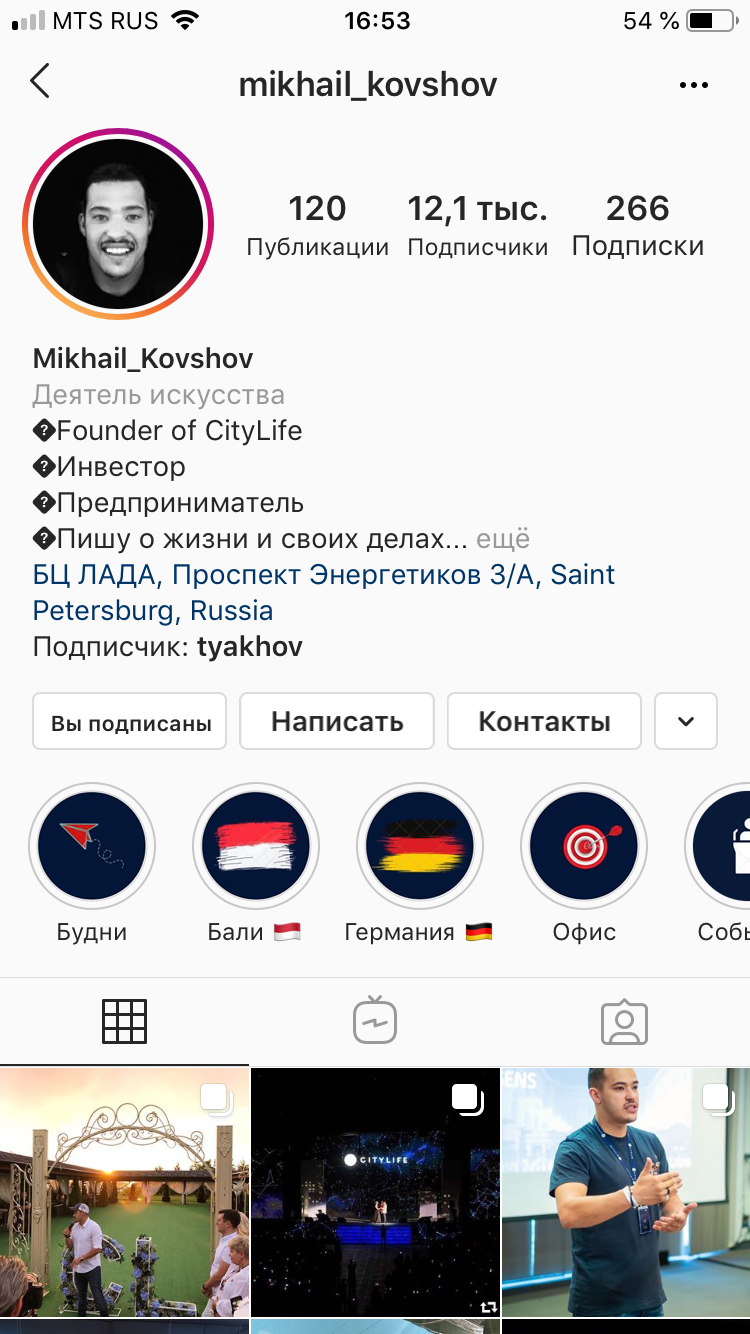Open the Германия story highlight
Screen dimensions: 750x1334
click(x=420, y=846)
